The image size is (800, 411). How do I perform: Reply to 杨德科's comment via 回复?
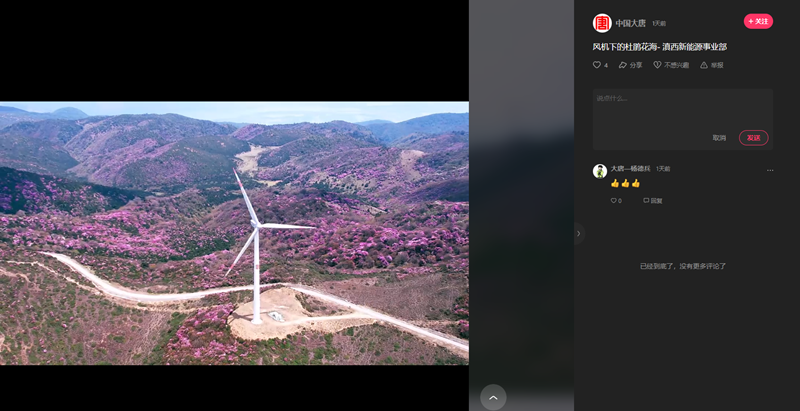tap(653, 201)
